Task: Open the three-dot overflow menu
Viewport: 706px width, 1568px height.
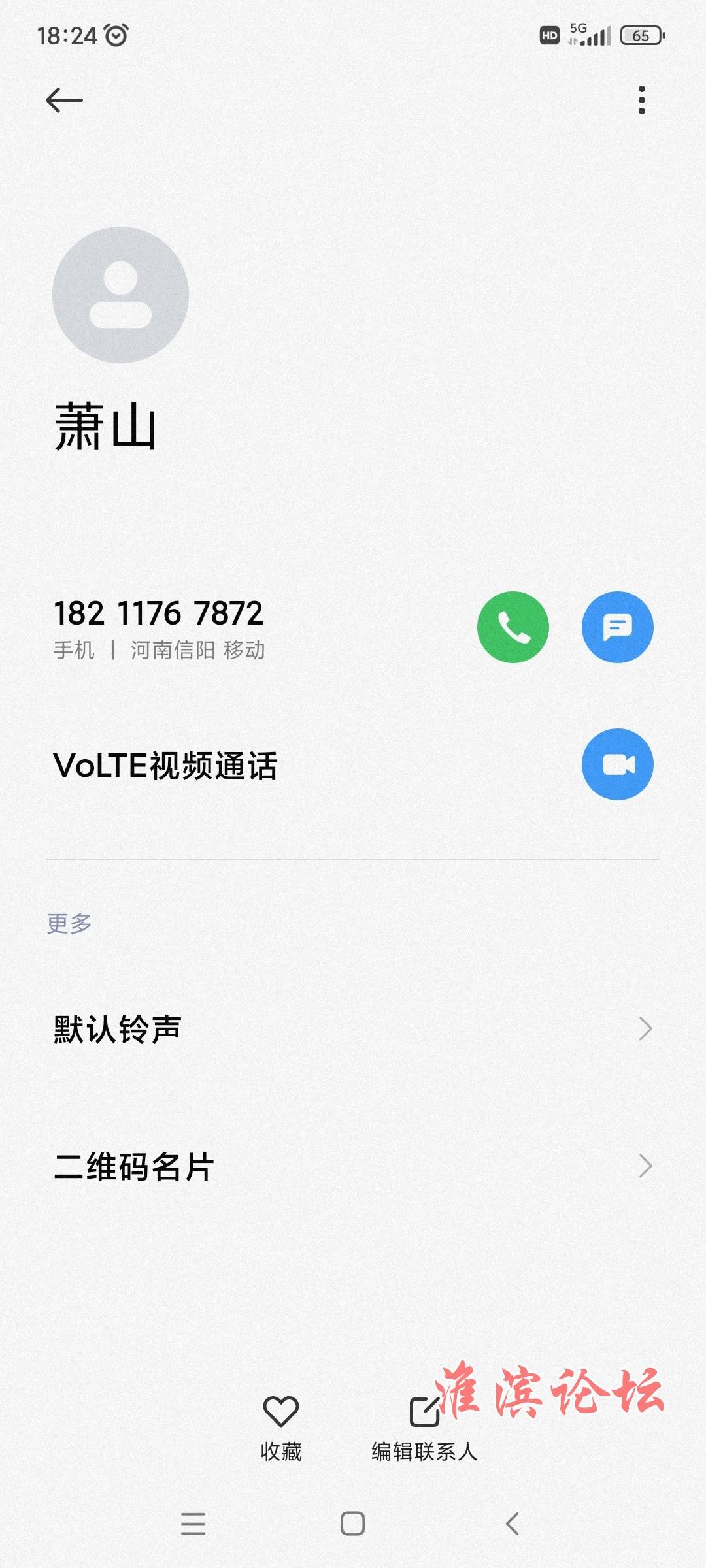Action: (642, 100)
